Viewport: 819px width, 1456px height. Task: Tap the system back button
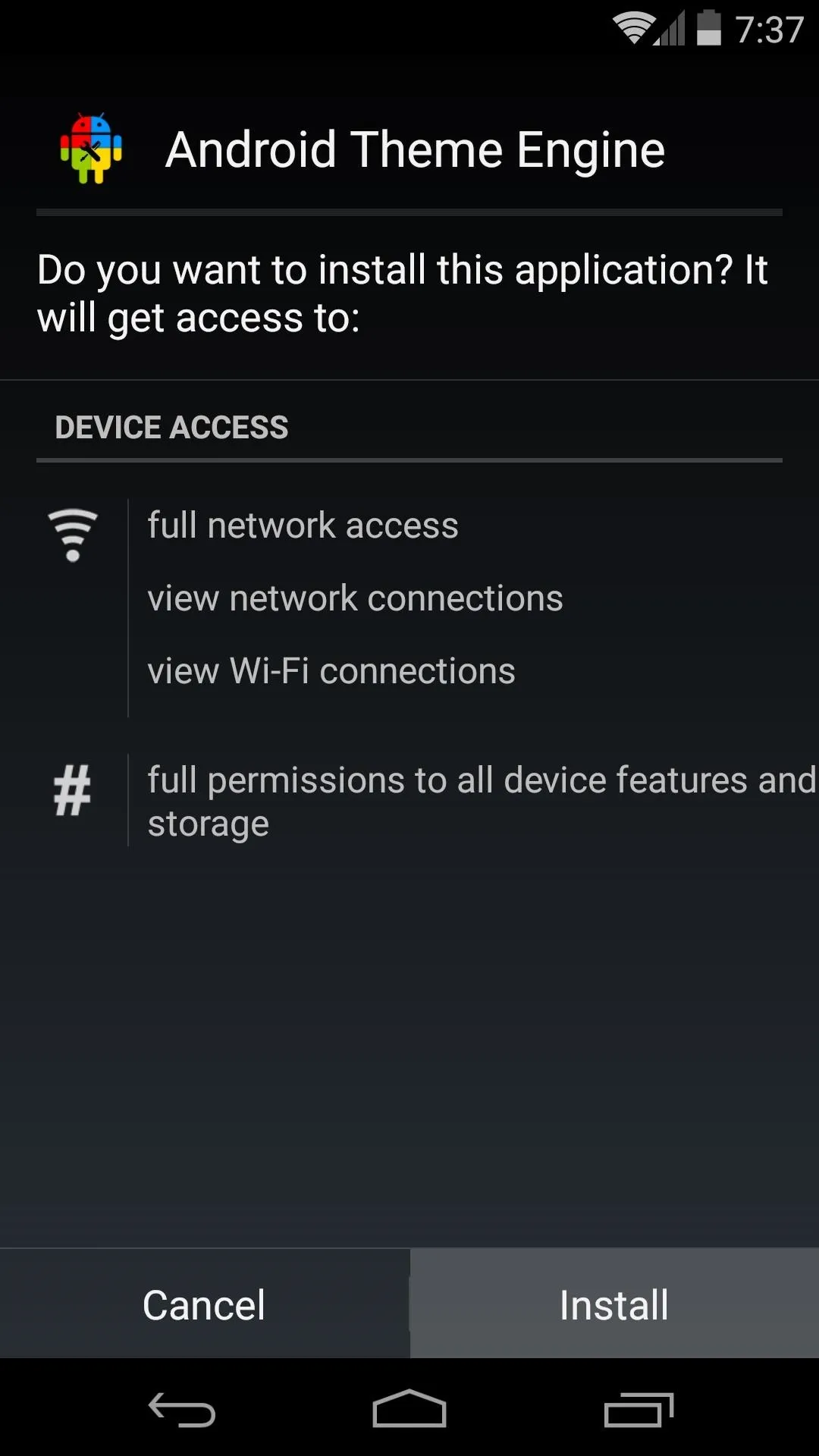click(x=182, y=1409)
